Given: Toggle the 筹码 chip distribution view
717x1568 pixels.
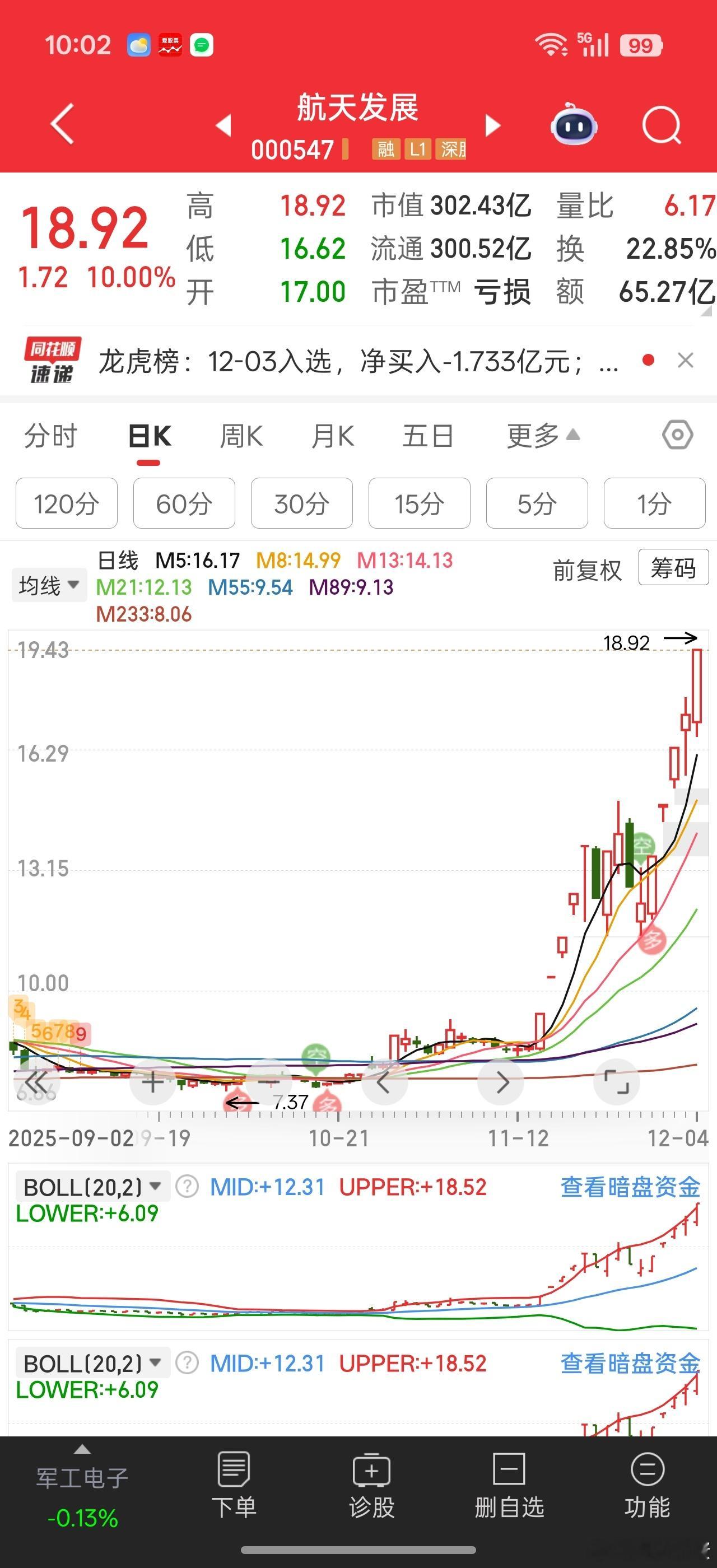Looking at the screenshot, I should coord(673,568).
